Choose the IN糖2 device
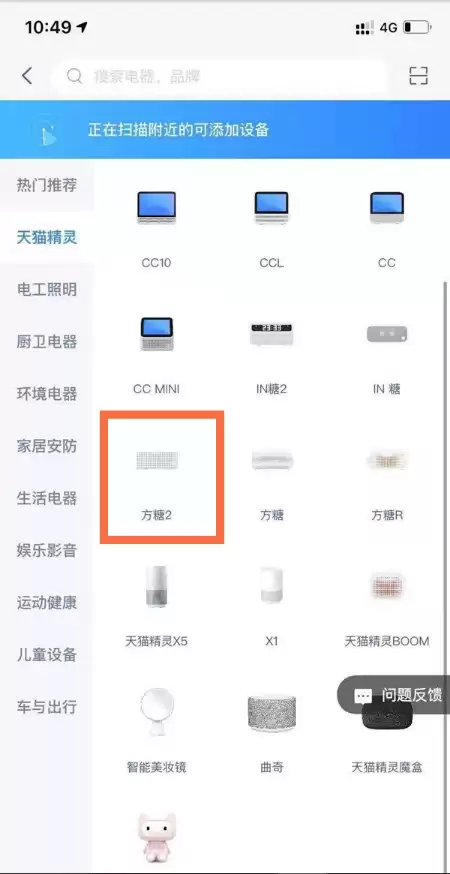 click(x=272, y=355)
